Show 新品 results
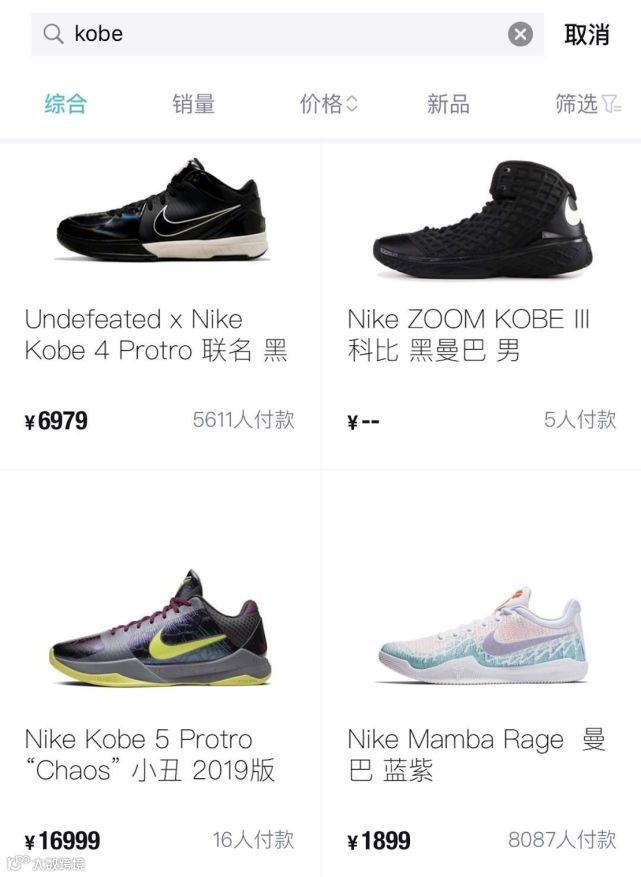 point(448,104)
